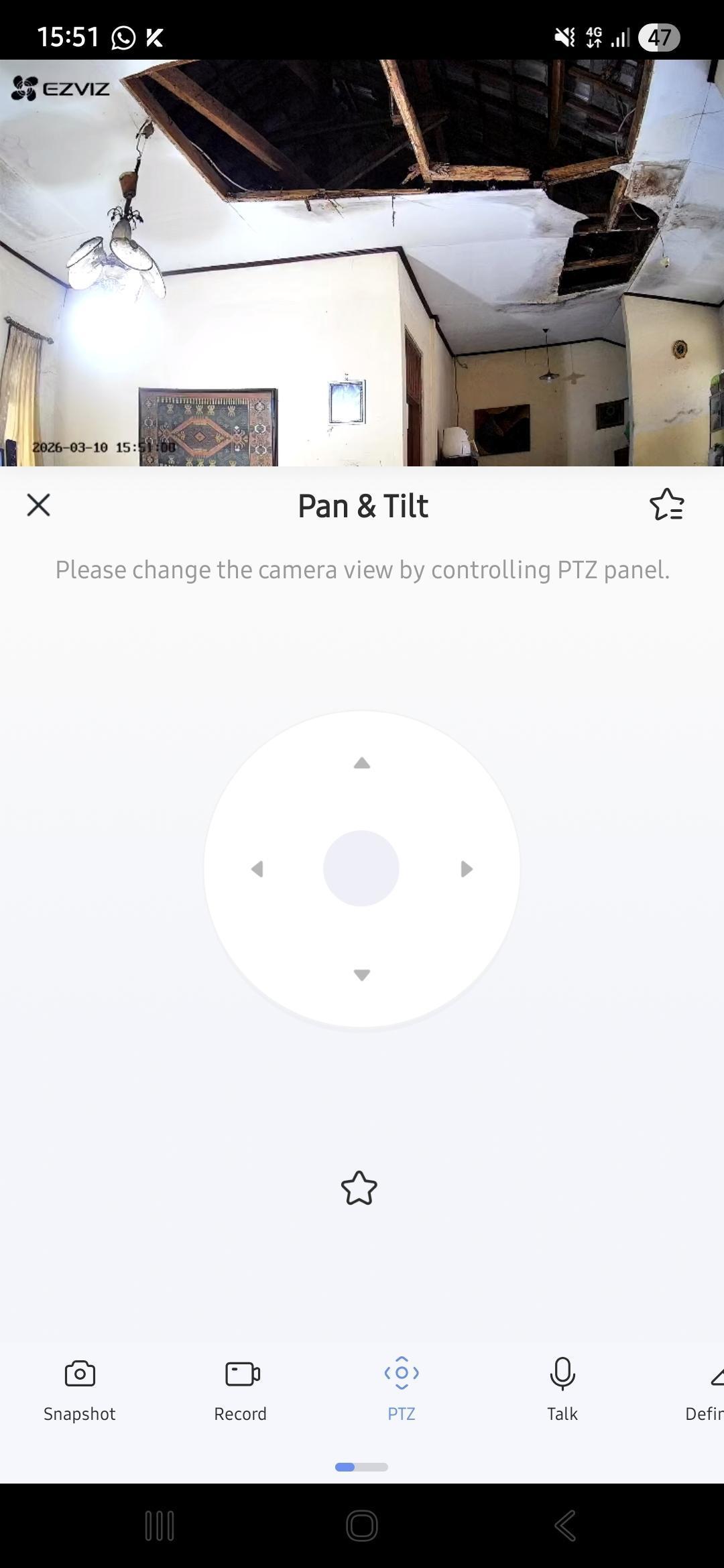724x1568 pixels.
Task: Go back using system navigation bar
Action: (564, 1526)
